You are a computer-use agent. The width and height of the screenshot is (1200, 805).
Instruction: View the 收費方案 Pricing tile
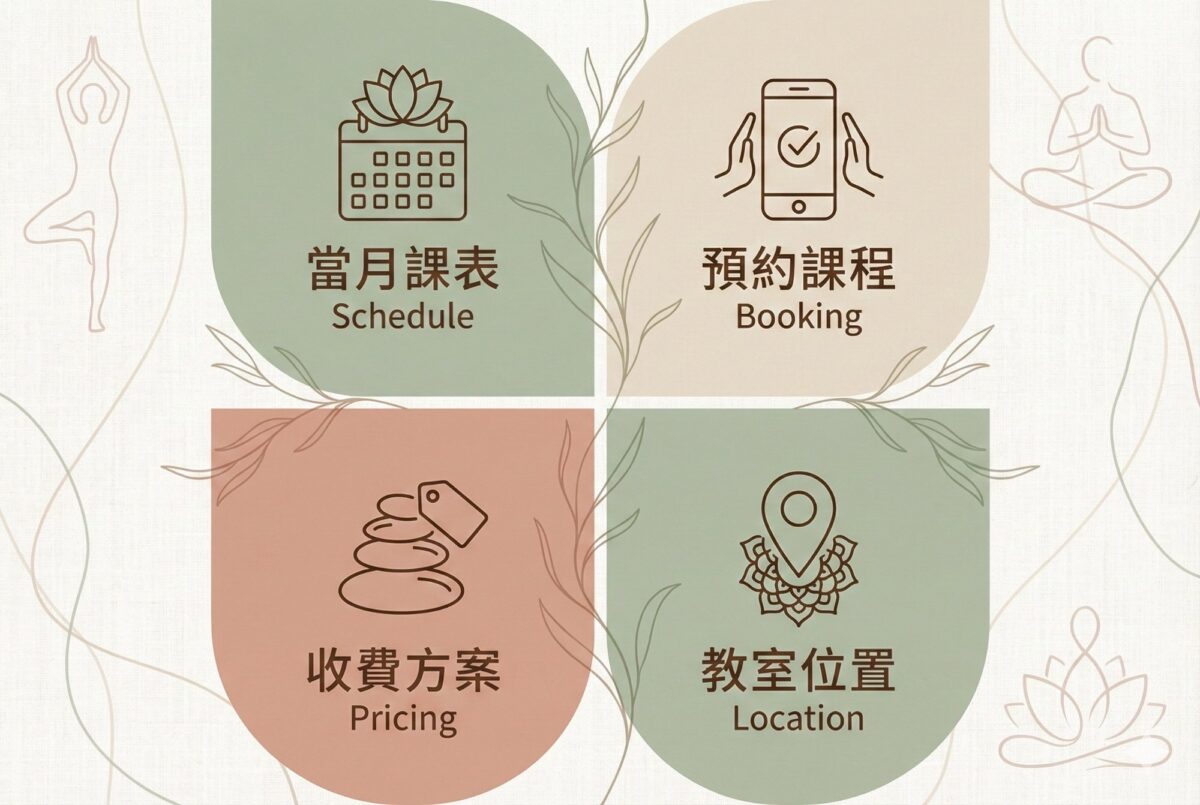pos(402,600)
